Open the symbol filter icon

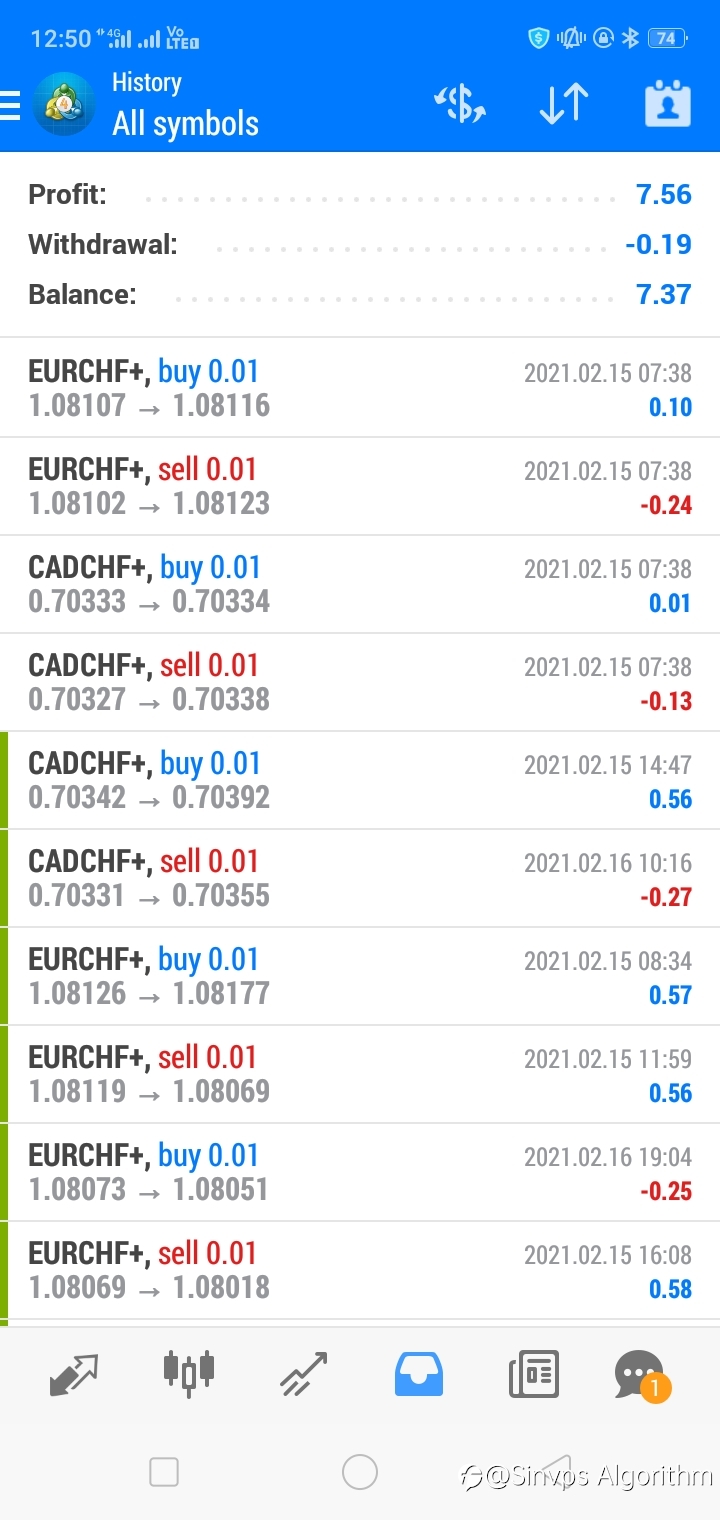[460, 104]
